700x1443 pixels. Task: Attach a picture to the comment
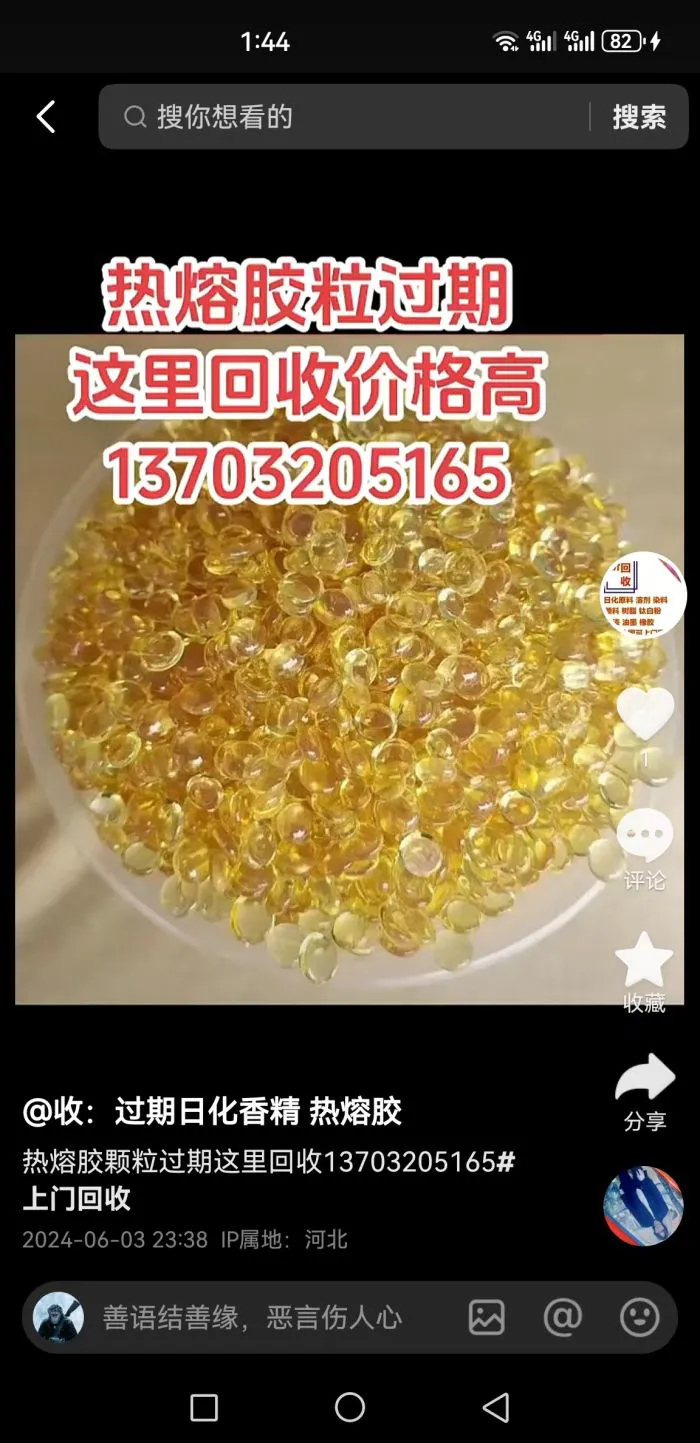pos(487,1317)
